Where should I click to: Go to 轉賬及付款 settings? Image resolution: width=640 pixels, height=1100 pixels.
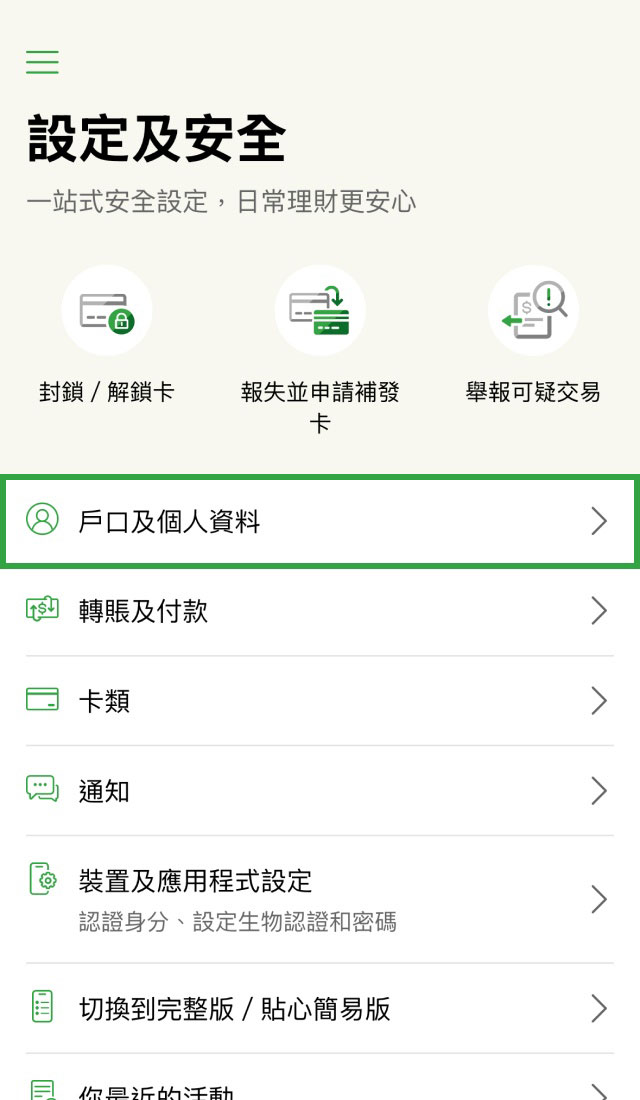pyautogui.click(x=320, y=611)
